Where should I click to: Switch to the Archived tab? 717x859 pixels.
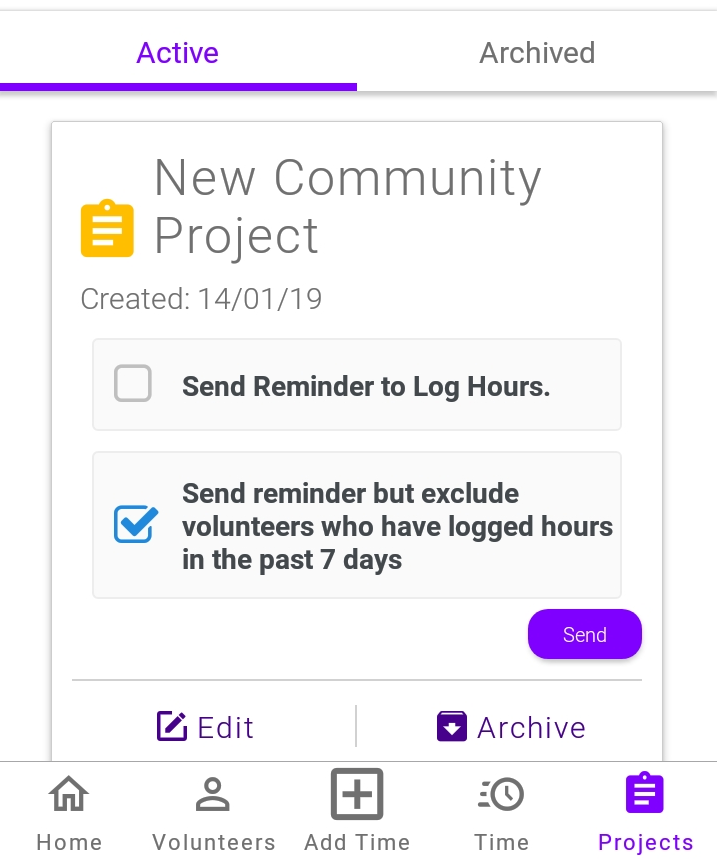click(537, 53)
